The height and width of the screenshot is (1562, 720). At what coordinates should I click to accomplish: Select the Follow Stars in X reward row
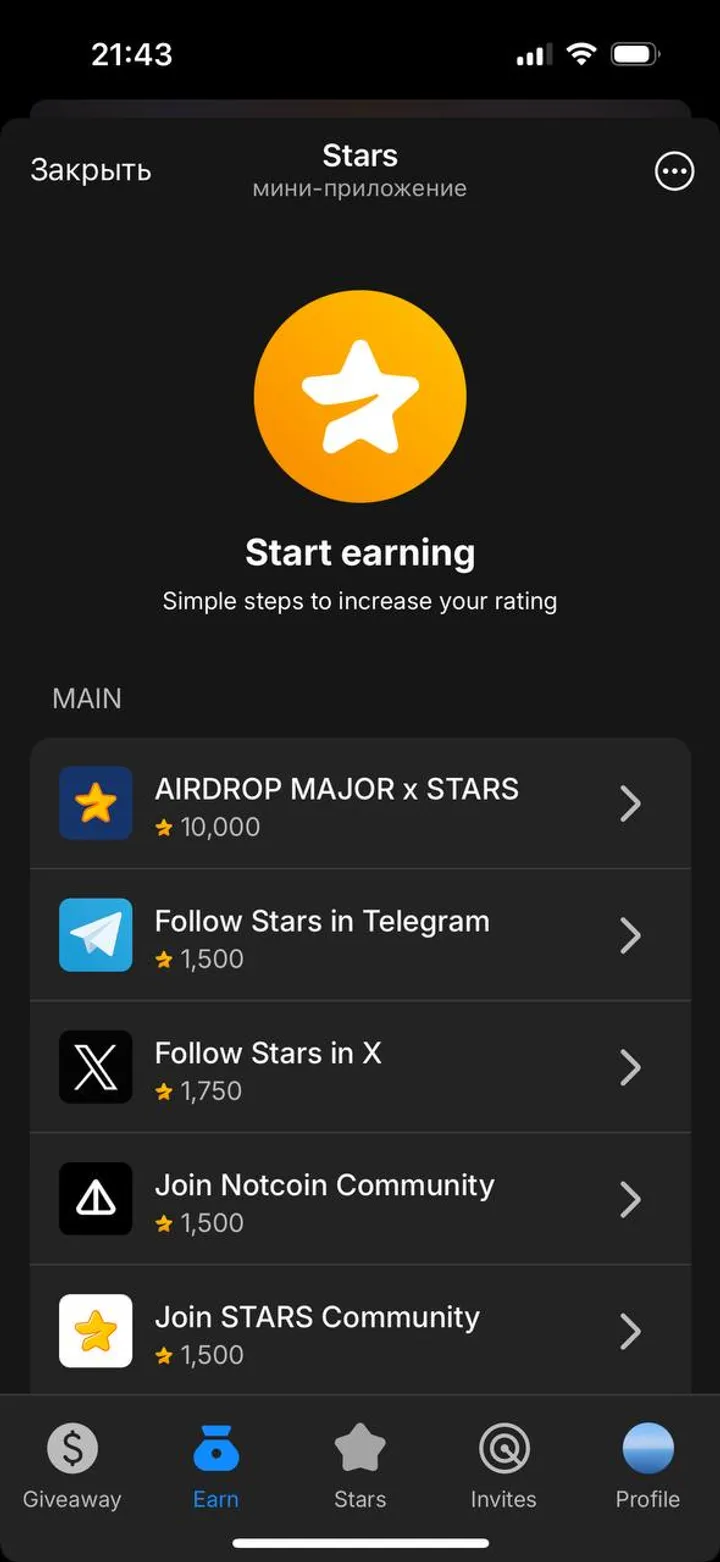360,1067
